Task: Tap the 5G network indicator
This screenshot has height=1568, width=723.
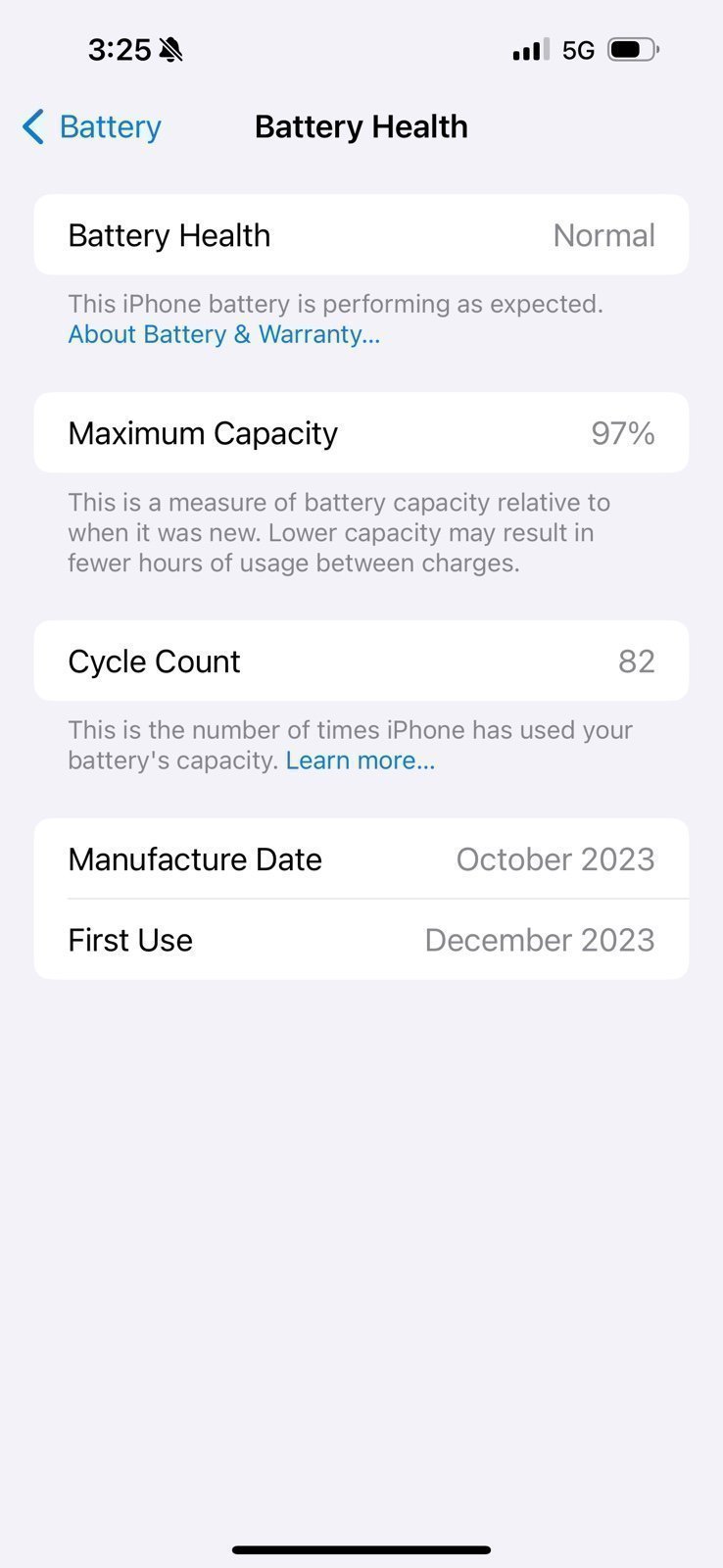Action: 578,48
